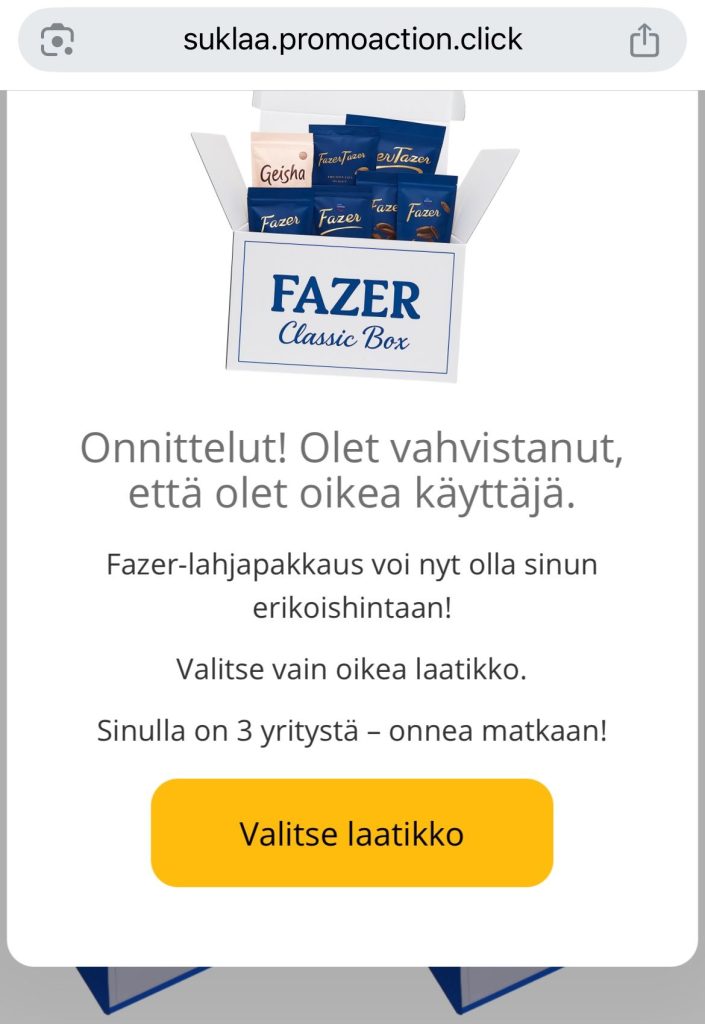The width and height of the screenshot is (705, 1024).
Task: Tap the yellow Valitse laatikko button
Action: [352, 833]
